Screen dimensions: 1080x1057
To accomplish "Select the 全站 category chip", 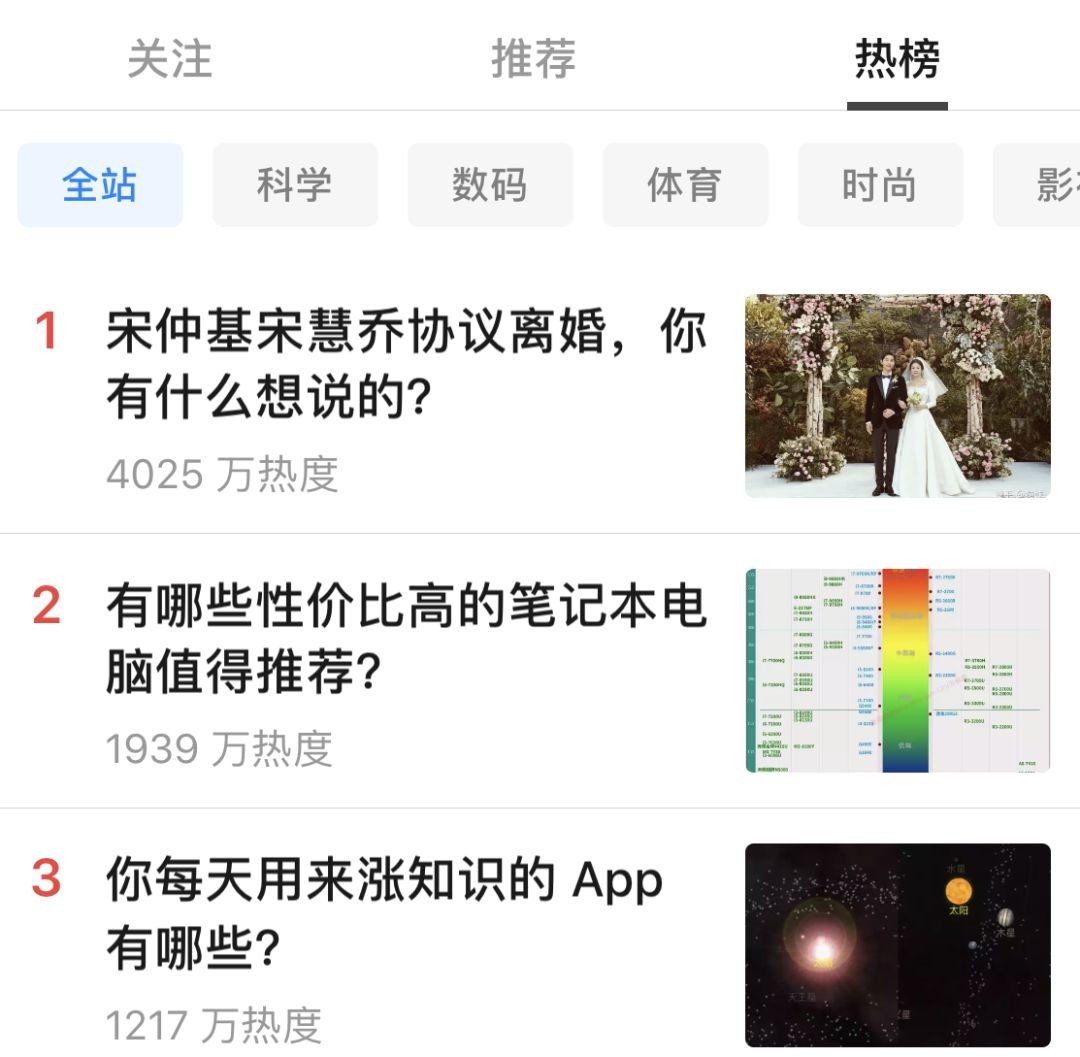I will [x=100, y=185].
